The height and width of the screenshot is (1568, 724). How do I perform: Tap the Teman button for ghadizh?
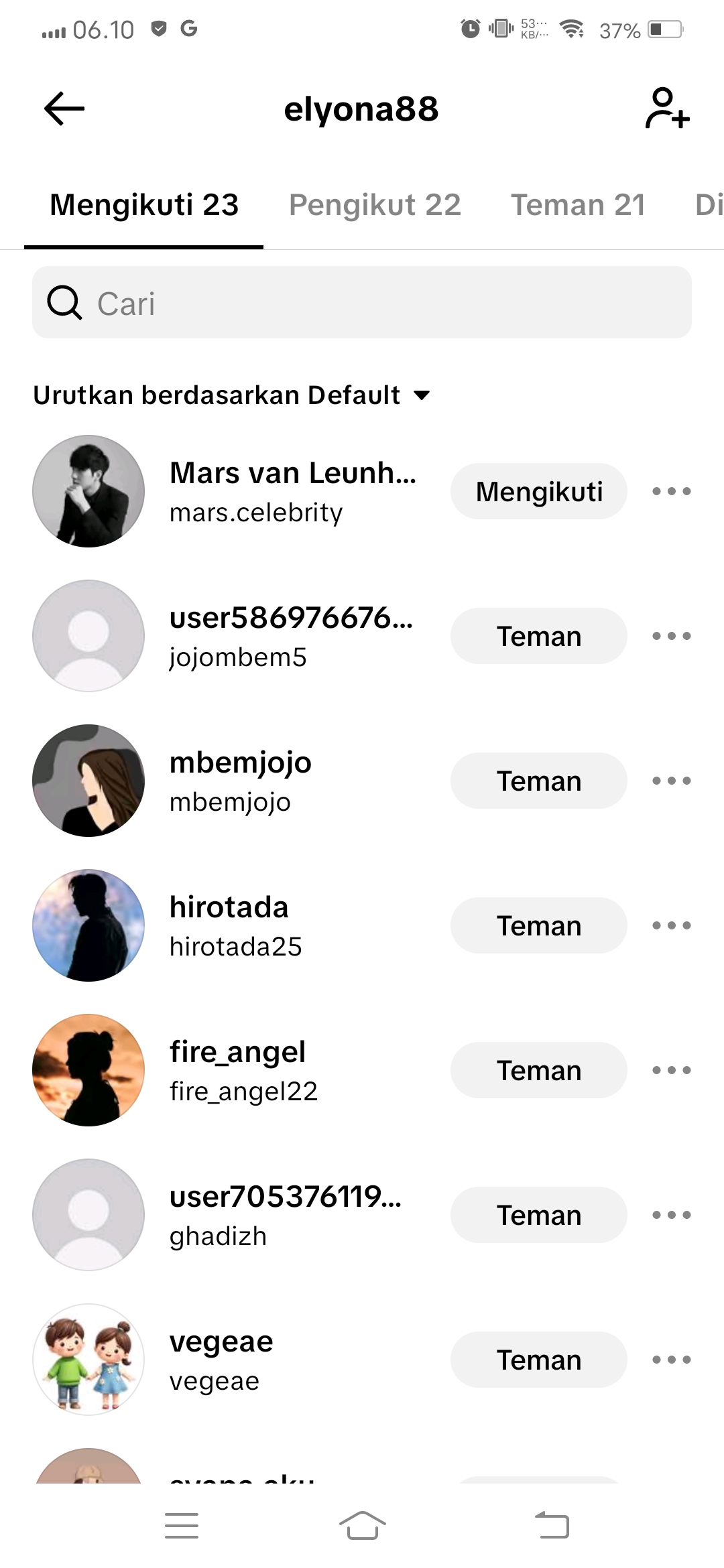pos(538,1216)
